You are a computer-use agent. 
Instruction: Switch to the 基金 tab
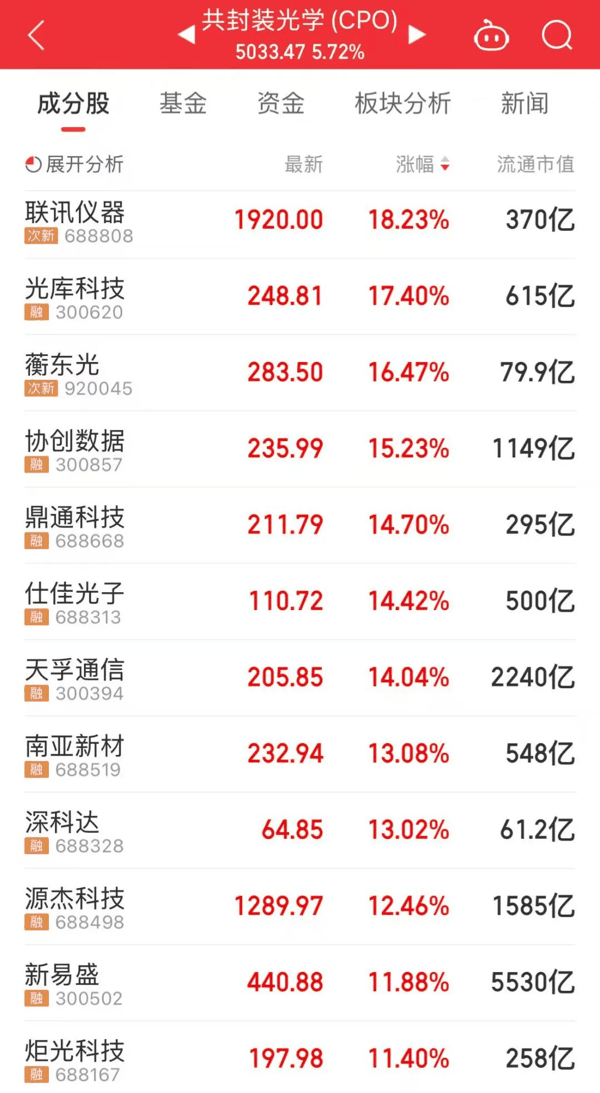[183, 103]
